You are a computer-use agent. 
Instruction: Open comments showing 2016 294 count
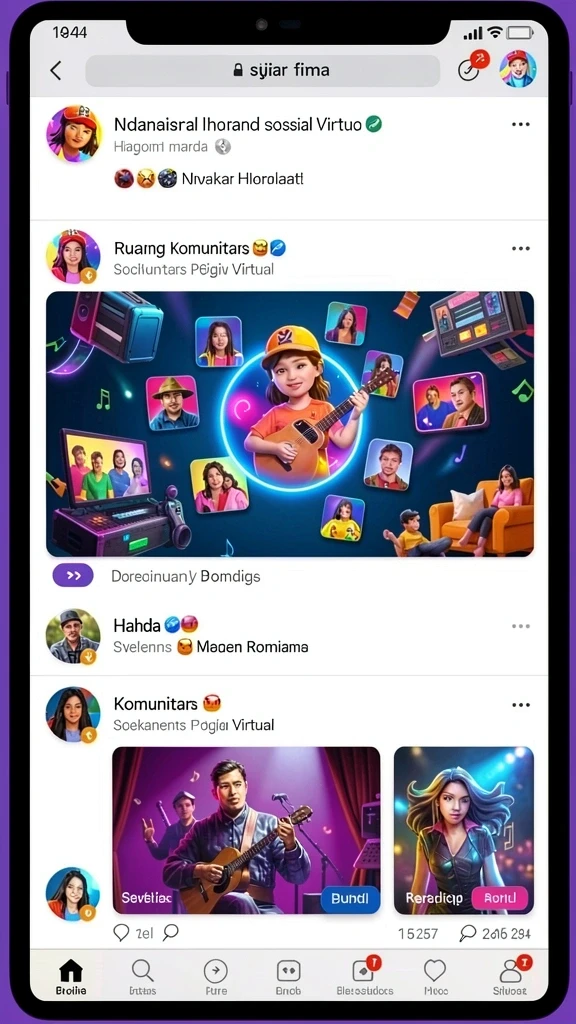click(495, 933)
